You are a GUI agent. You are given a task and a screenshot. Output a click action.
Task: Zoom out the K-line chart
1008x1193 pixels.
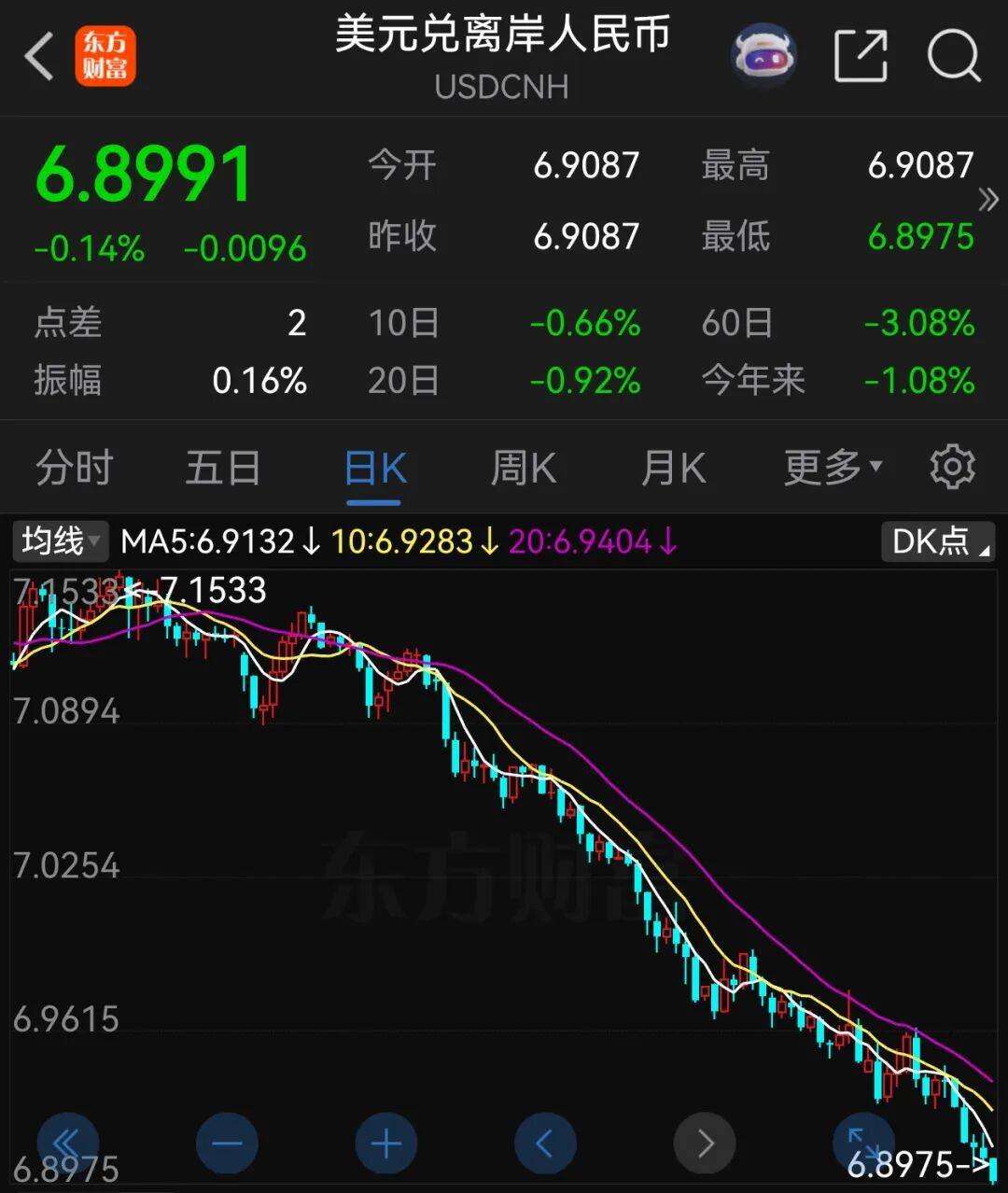coord(227,1143)
